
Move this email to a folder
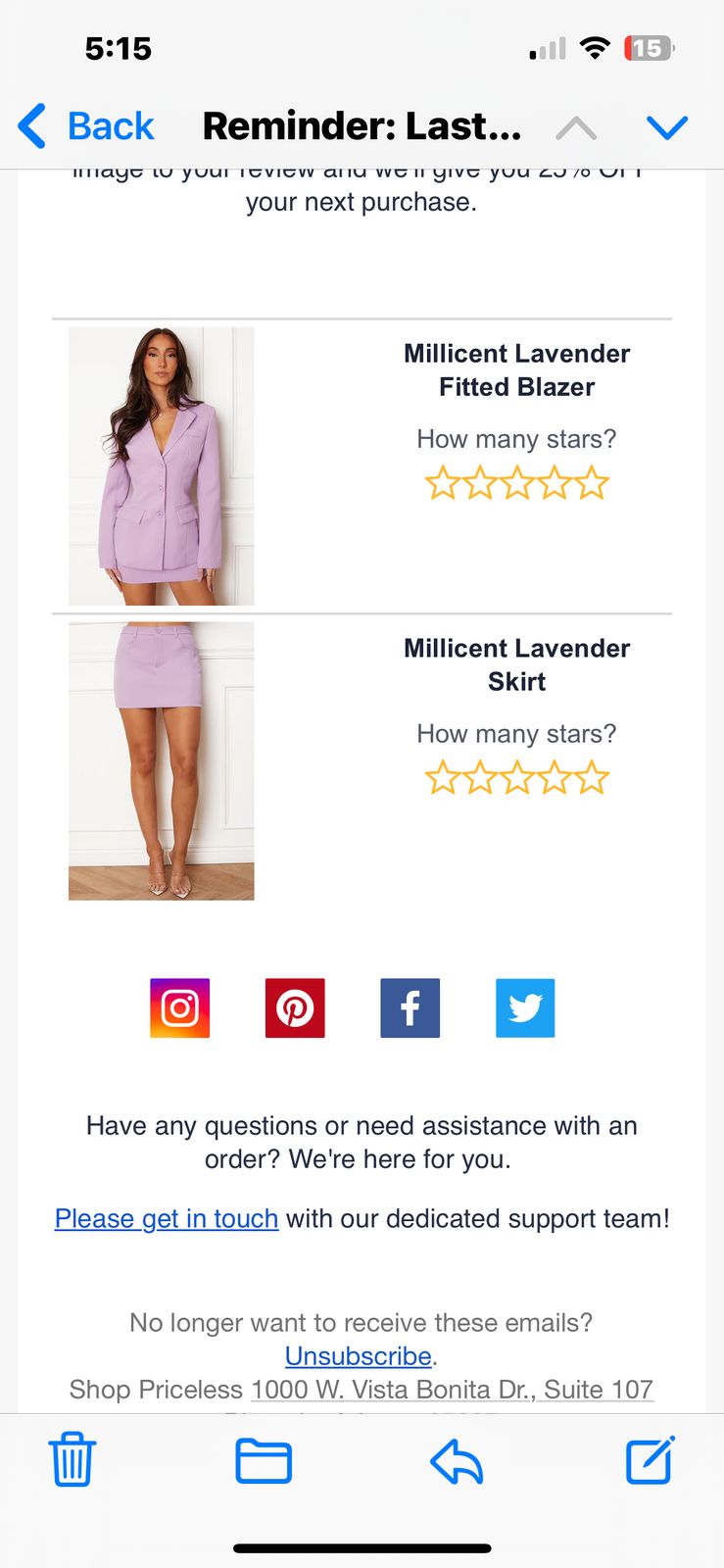click(x=264, y=1461)
